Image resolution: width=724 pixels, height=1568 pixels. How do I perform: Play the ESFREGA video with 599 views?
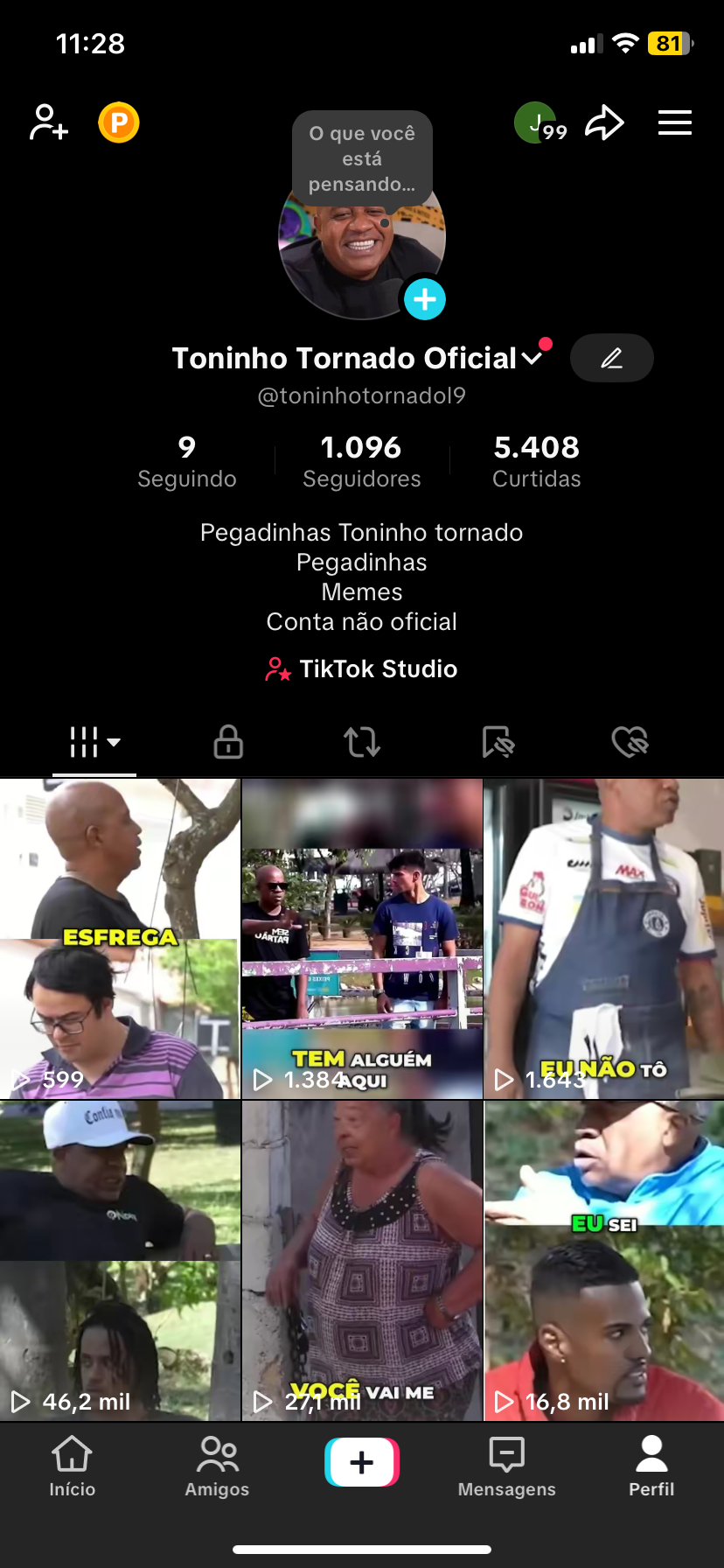tap(120, 939)
